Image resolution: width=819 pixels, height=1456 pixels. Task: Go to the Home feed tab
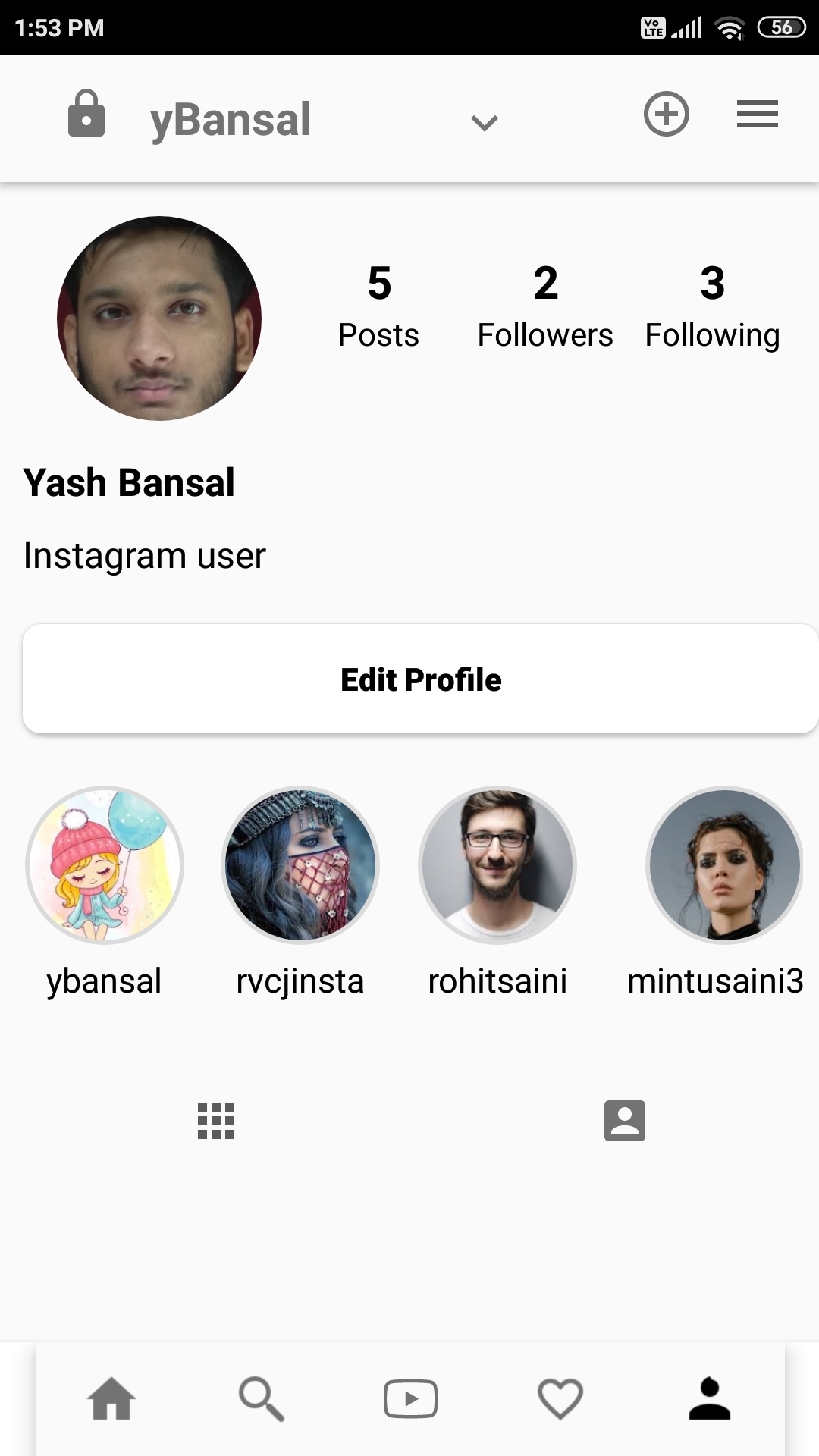pyautogui.click(x=111, y=1398)
